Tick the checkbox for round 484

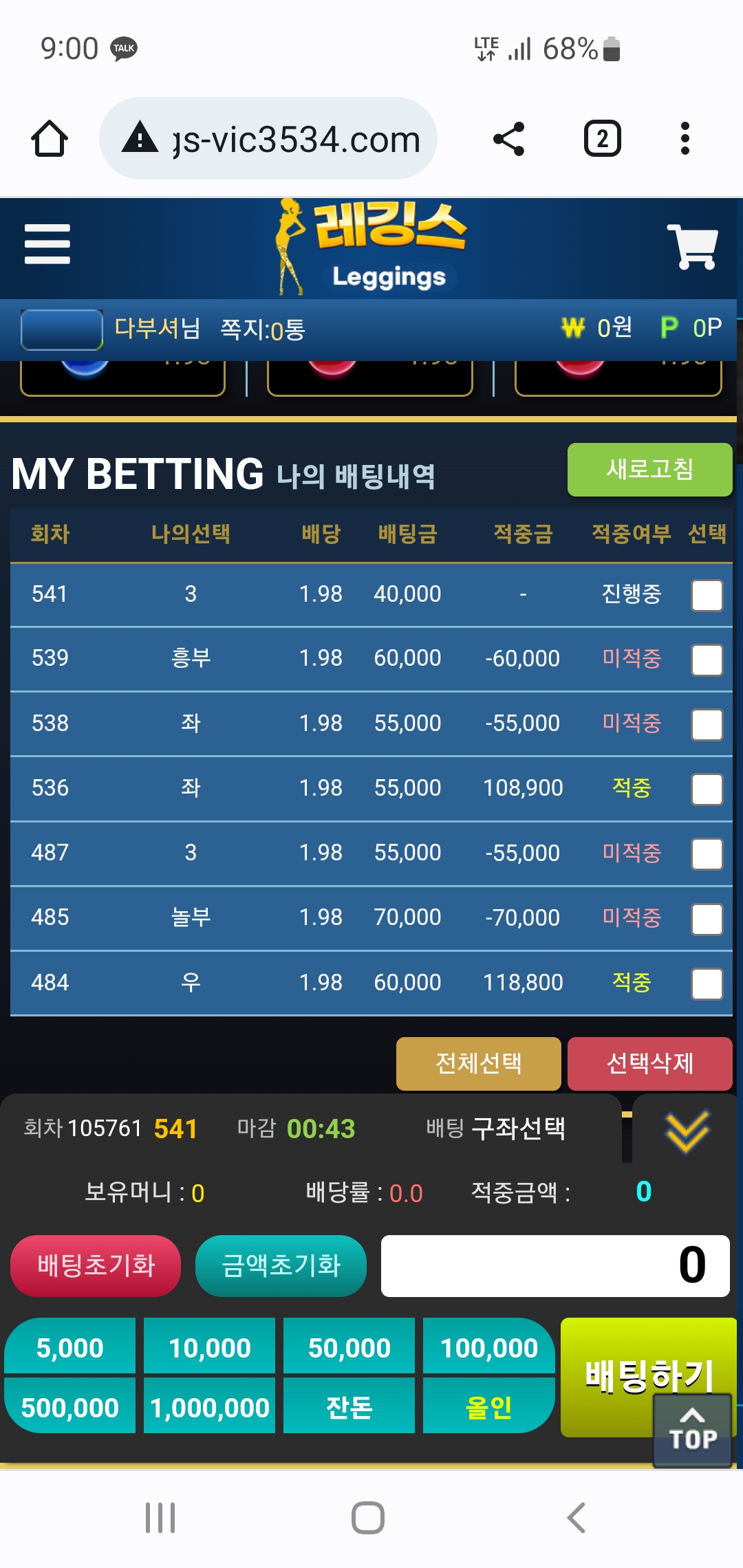coord(707,983)
